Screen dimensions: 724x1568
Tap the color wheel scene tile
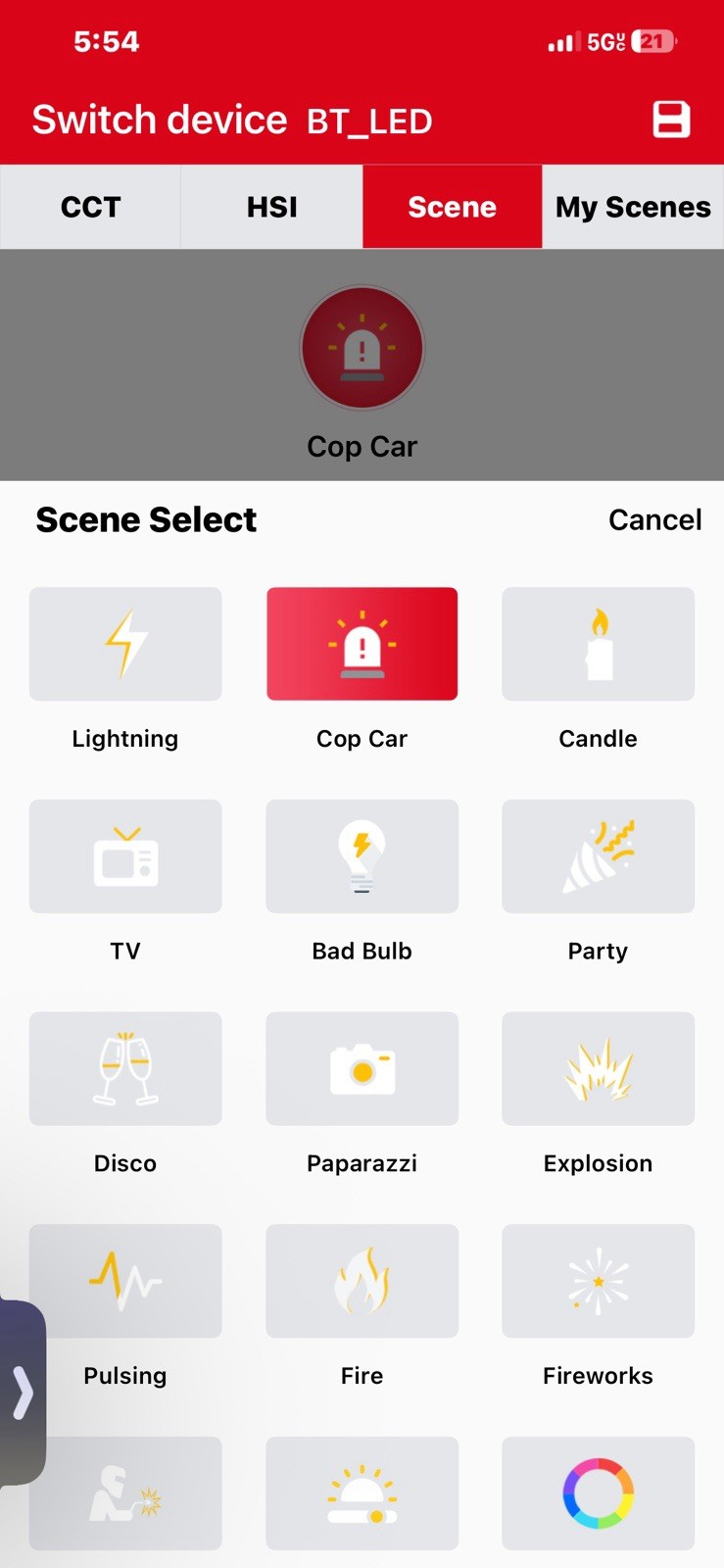(x=598, y=1494)
